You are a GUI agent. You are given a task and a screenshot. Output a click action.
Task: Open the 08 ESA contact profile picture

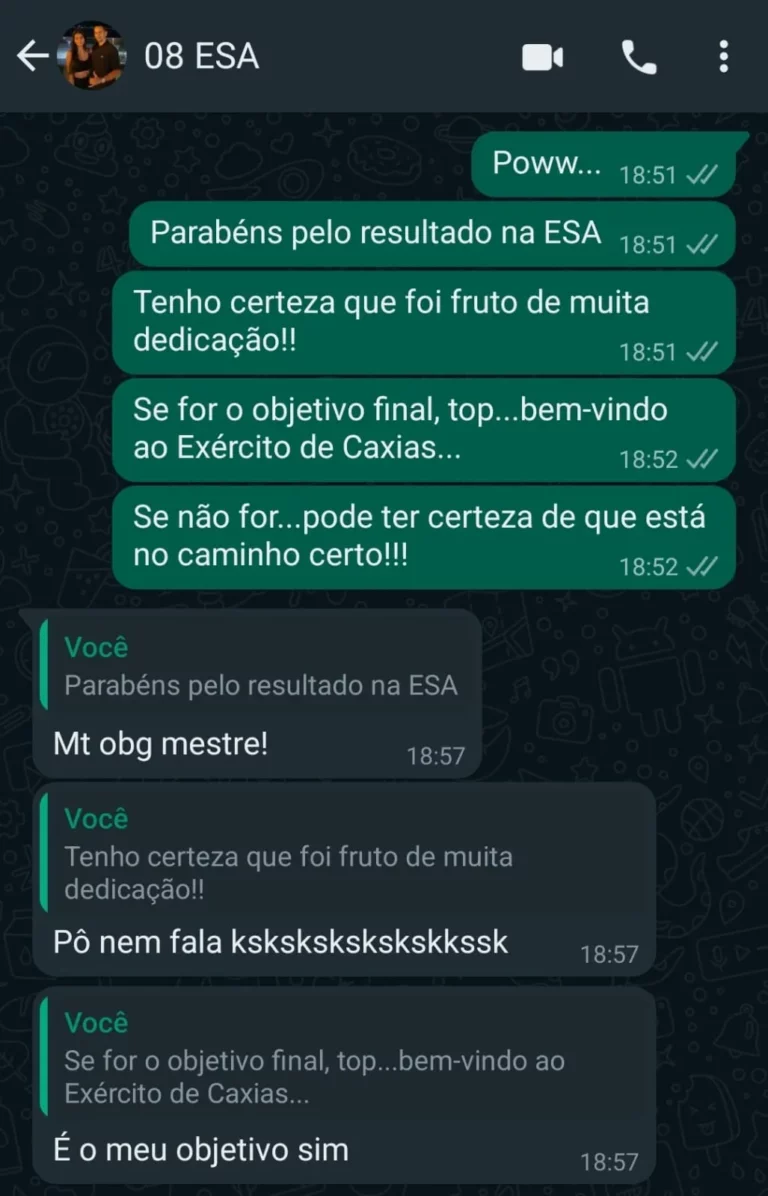pos(91,57)
